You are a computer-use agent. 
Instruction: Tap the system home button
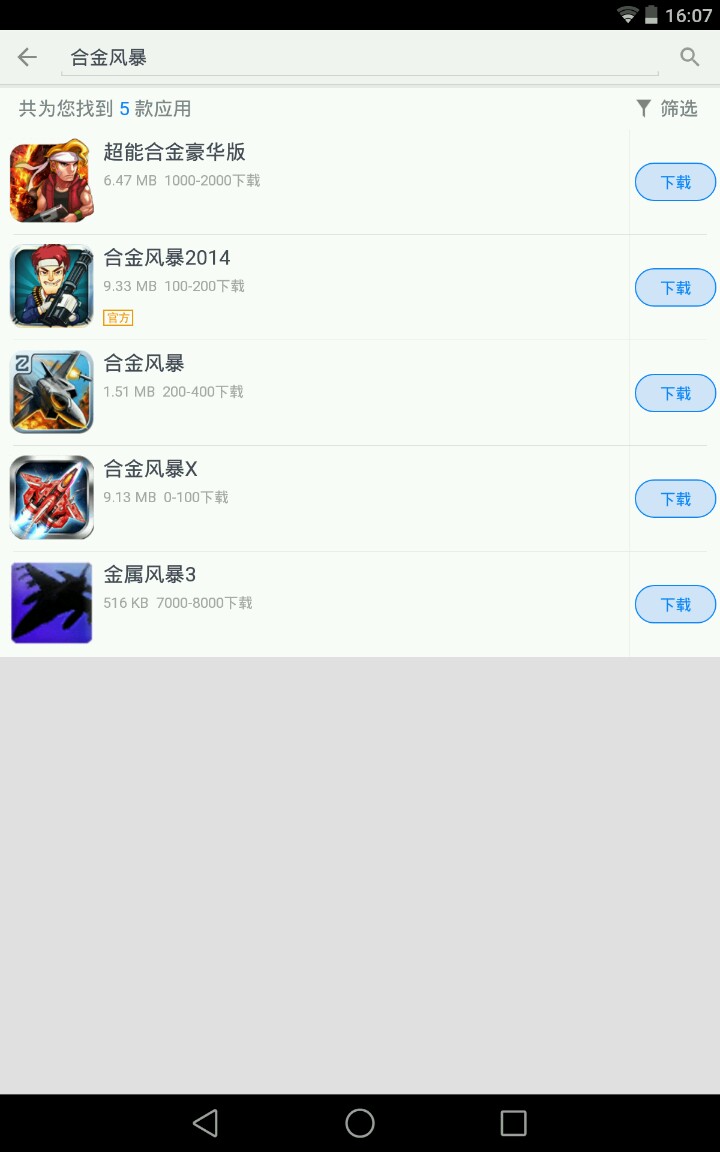click(x=360, y=1123)
